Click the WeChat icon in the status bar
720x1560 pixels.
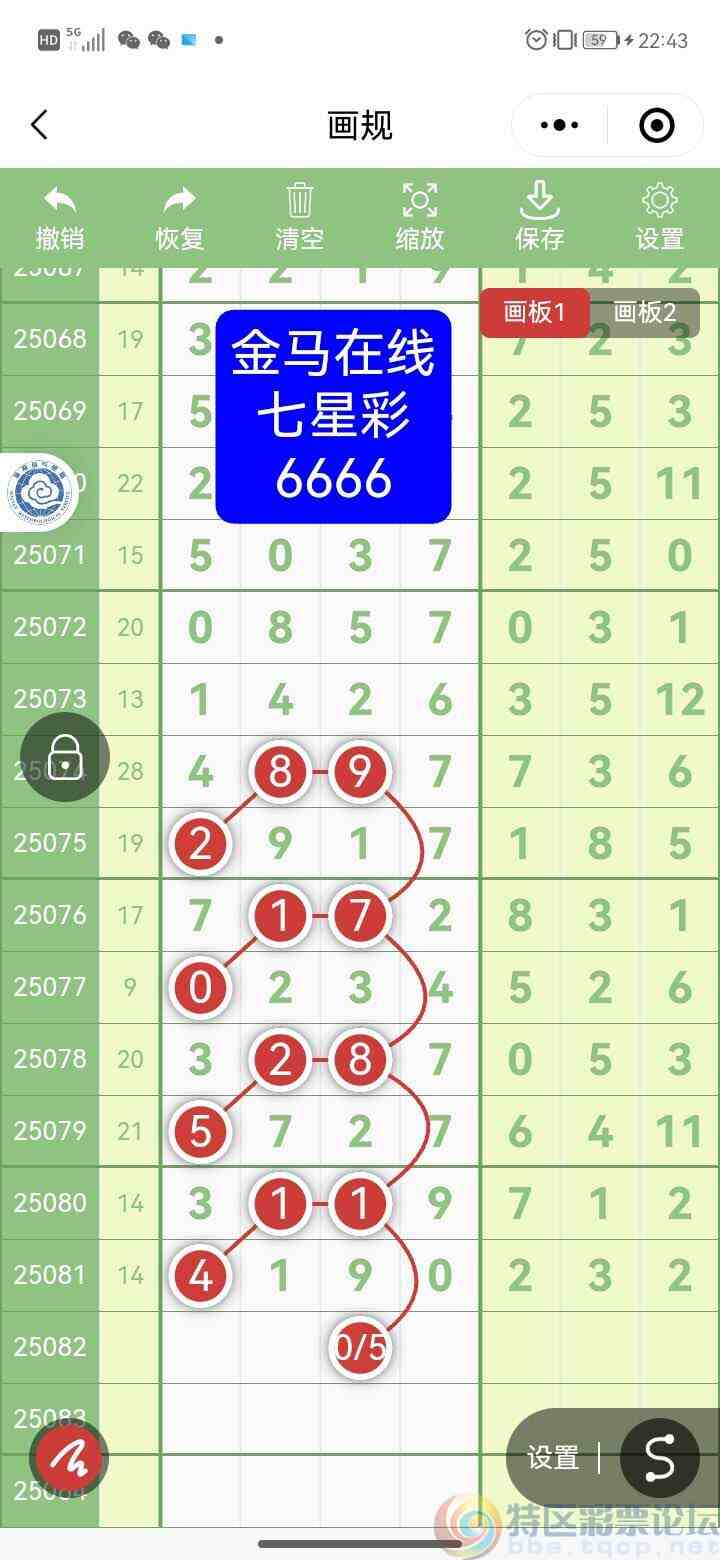point(129,41)
